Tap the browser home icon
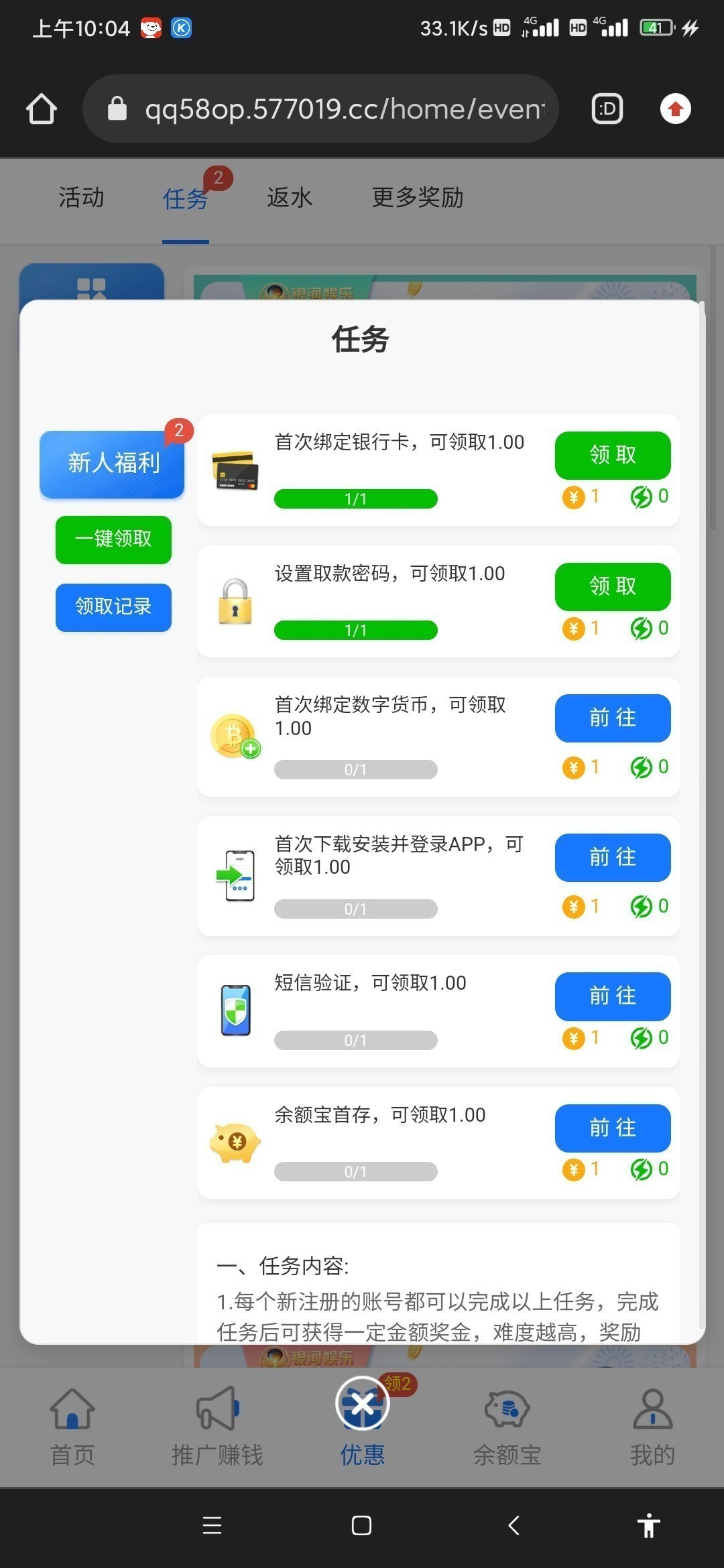 [42, 109]
